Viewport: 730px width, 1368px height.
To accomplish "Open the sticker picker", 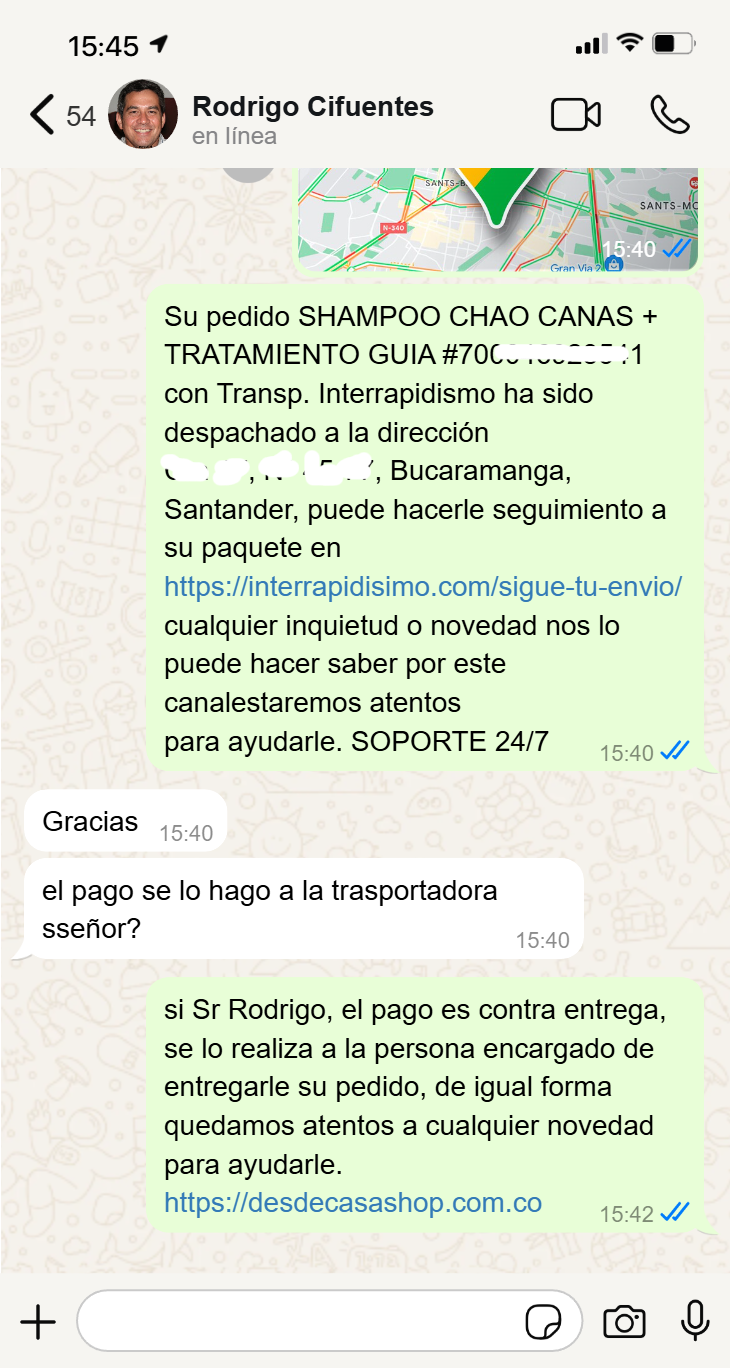I will coord(544,1323).
